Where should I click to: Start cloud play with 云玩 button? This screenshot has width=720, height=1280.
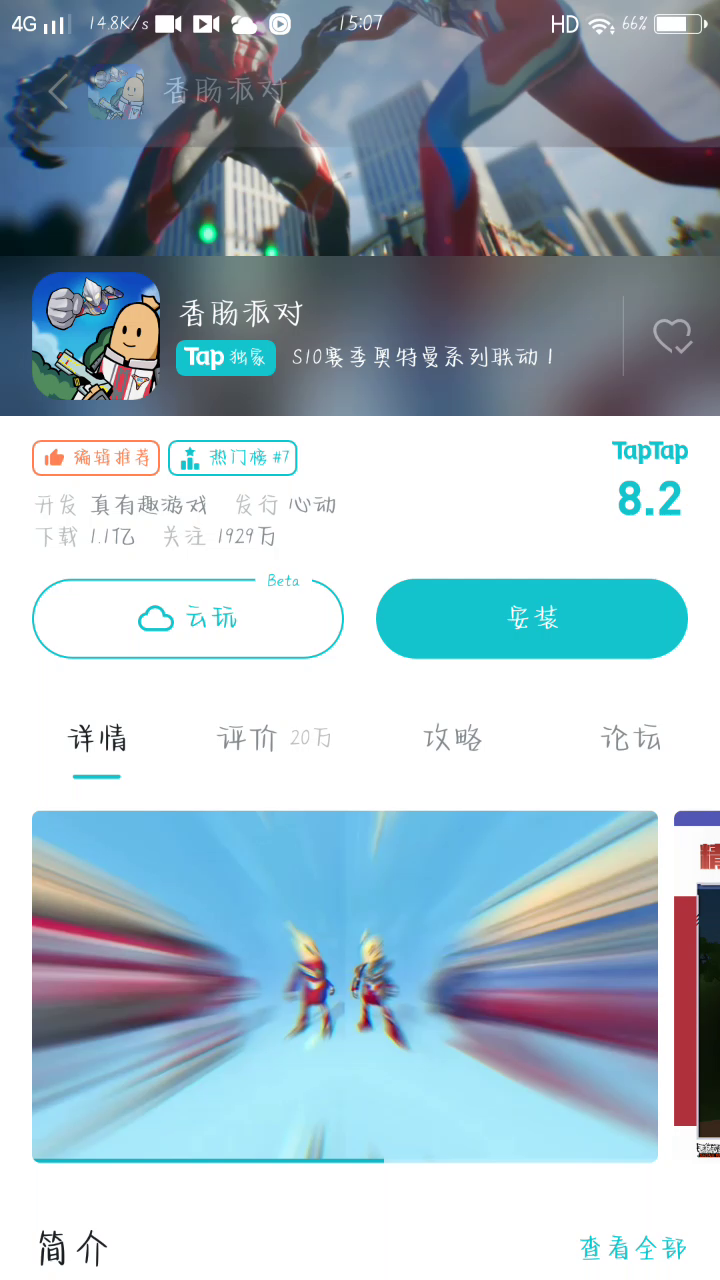188,618
